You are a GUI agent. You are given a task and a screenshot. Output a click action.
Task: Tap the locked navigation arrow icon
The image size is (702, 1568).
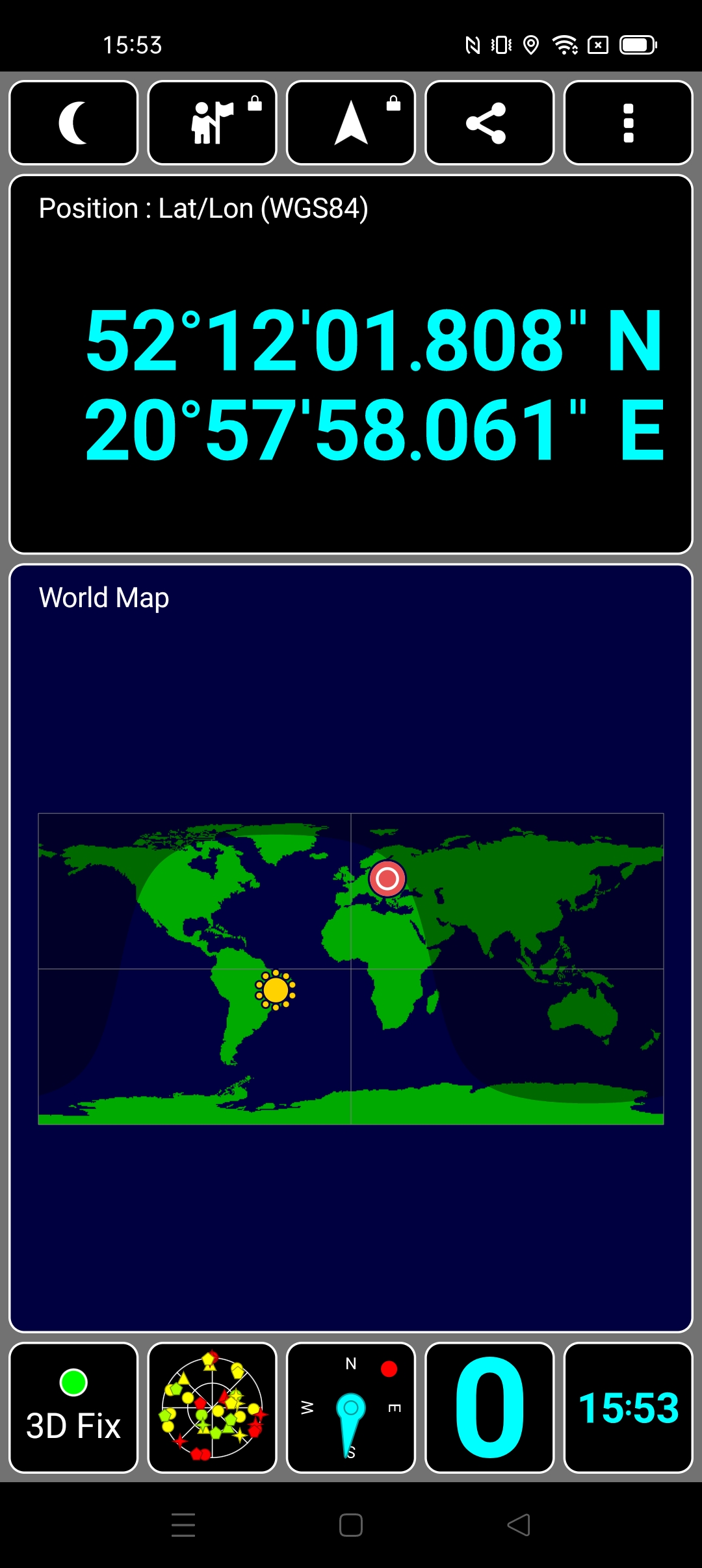pos(350,123)
